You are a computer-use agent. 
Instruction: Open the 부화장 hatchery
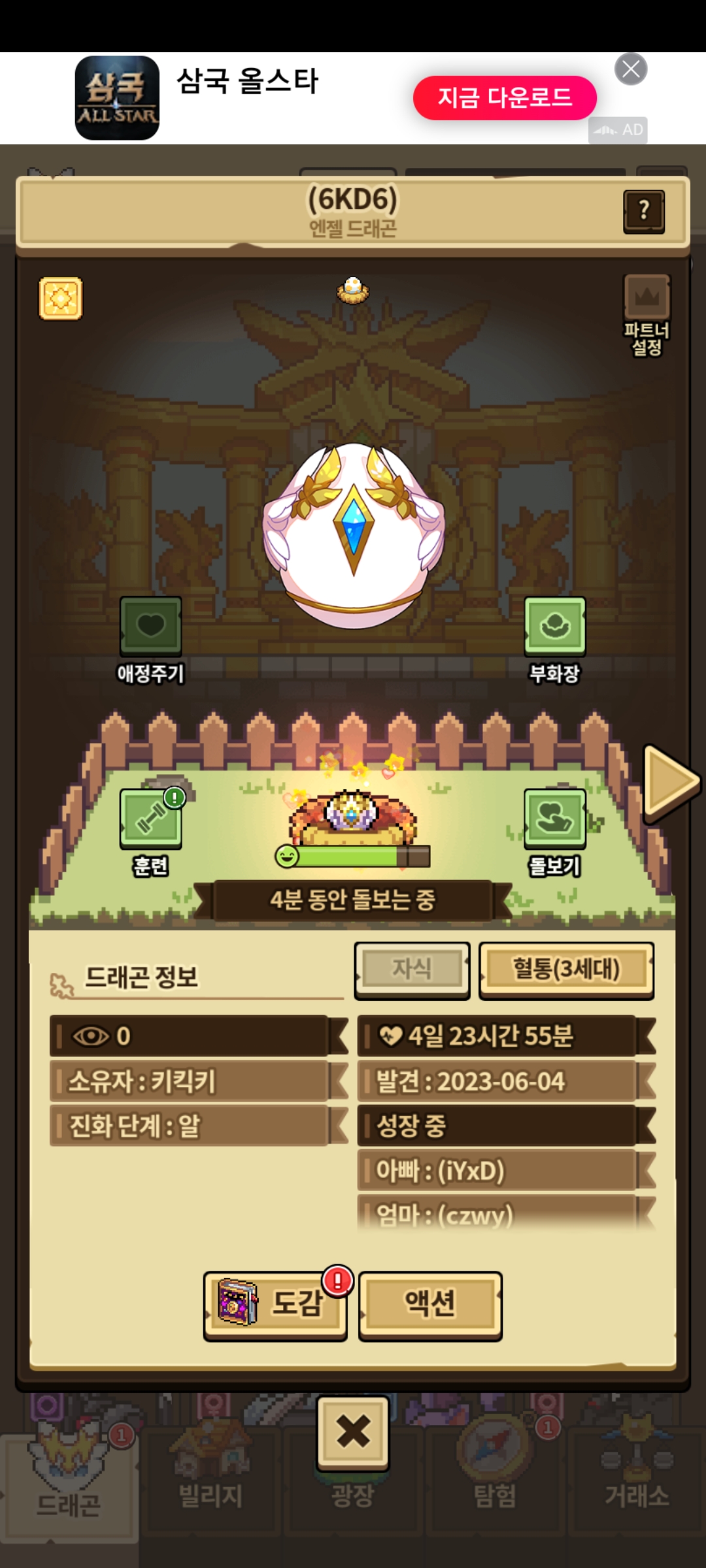pos(554,628)
